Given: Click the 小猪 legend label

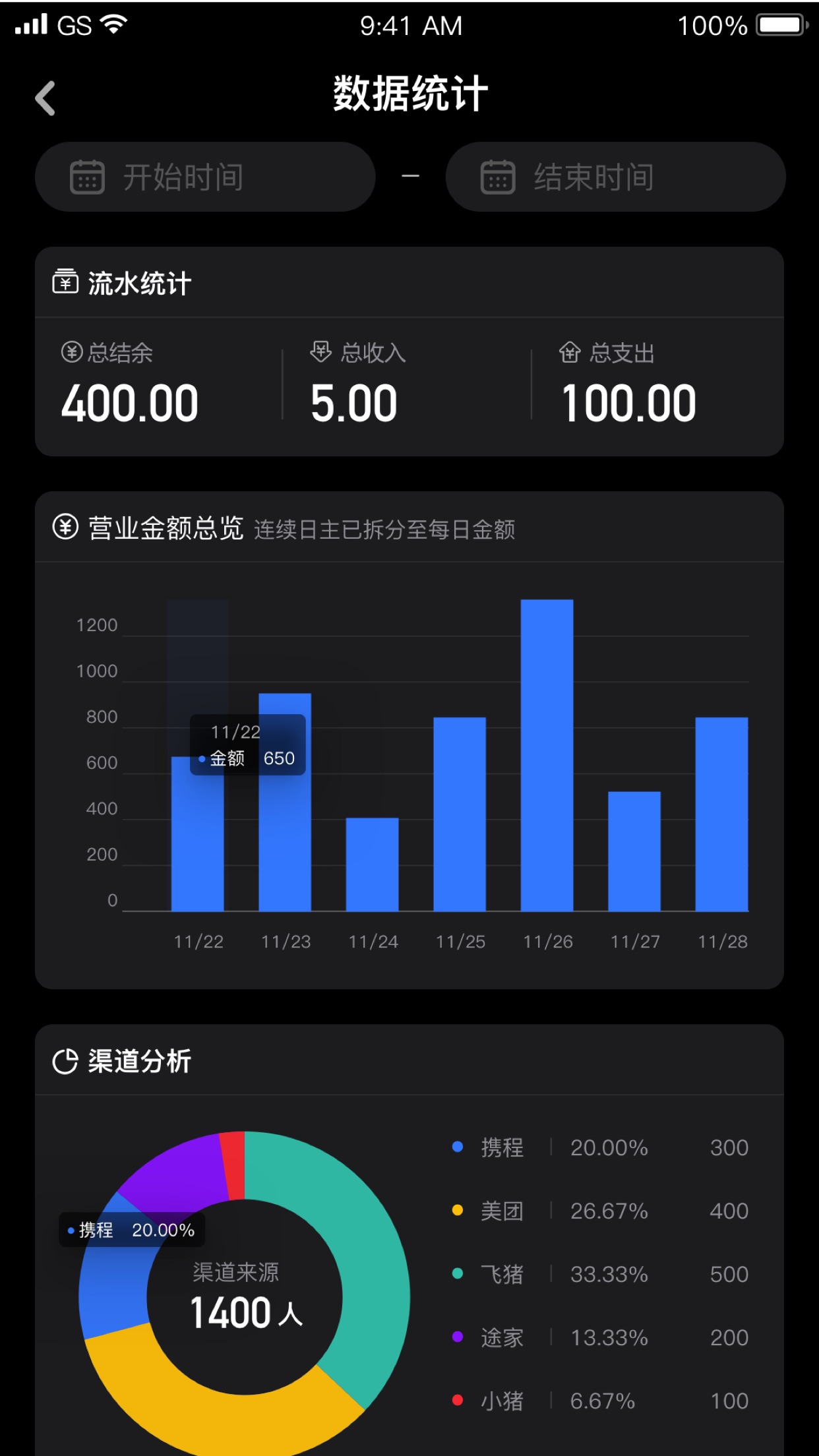Looking at the screenshot, I should [500, 1401].
